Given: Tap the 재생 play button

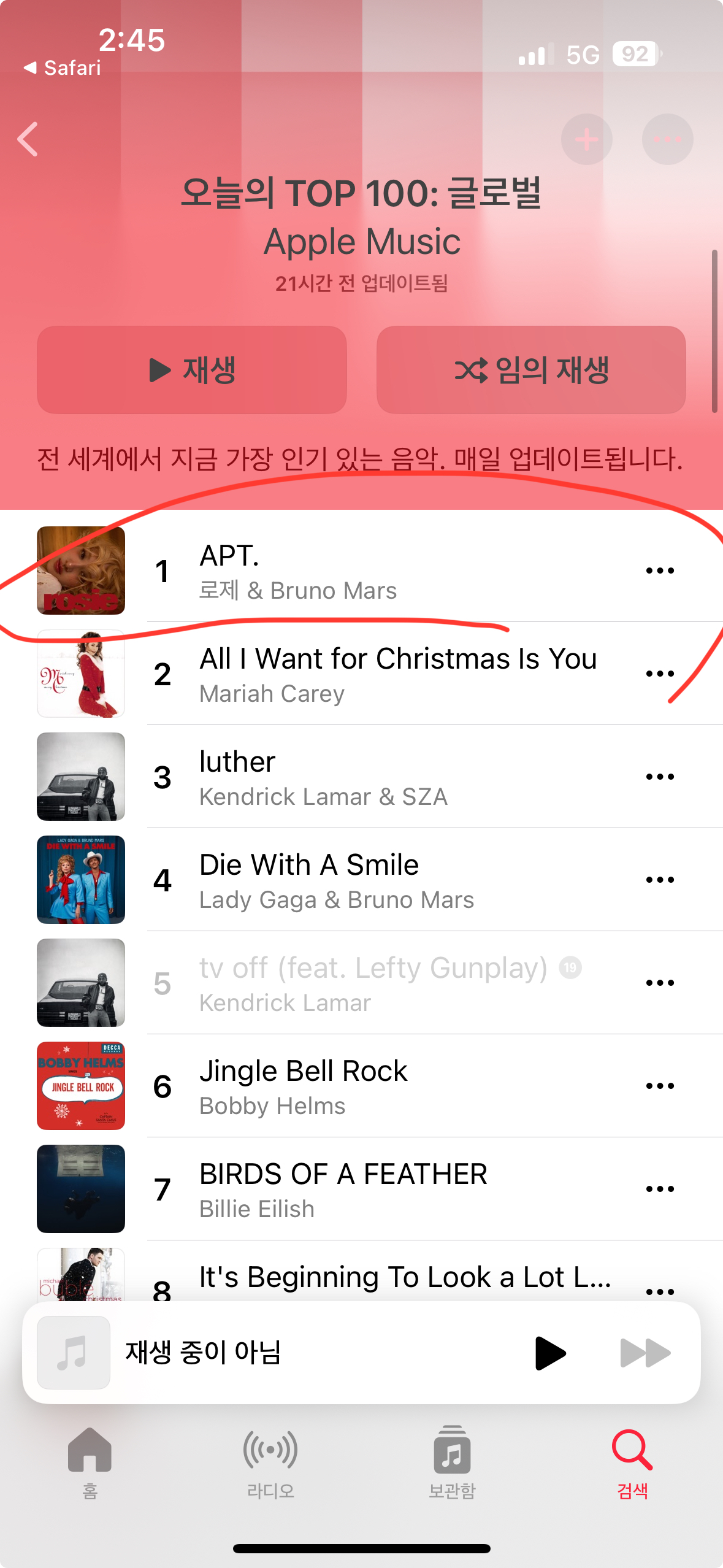Looking at the screenshot, I should (192, 370).
